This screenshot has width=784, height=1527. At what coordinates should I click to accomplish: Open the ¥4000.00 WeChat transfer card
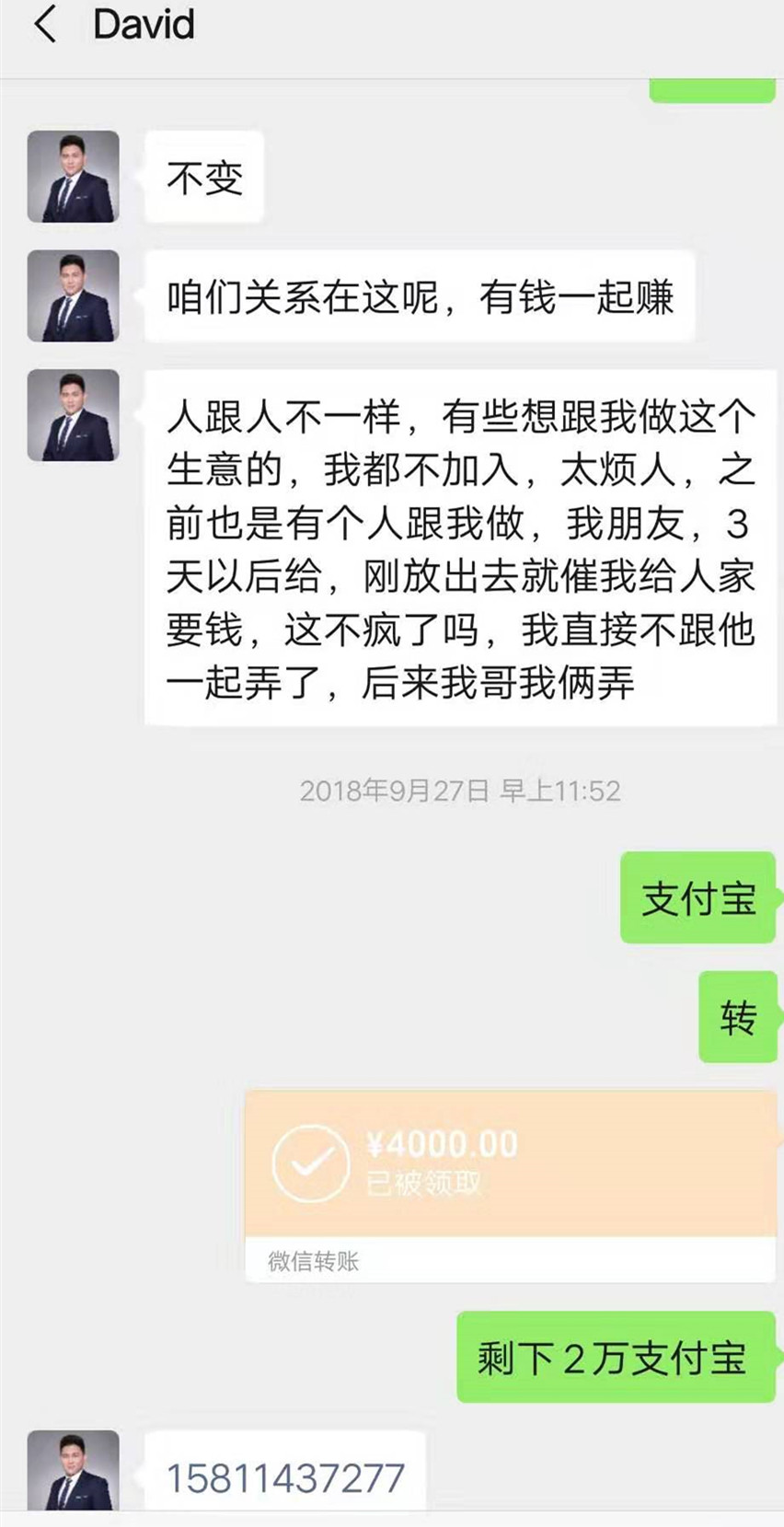(511, 1186)
